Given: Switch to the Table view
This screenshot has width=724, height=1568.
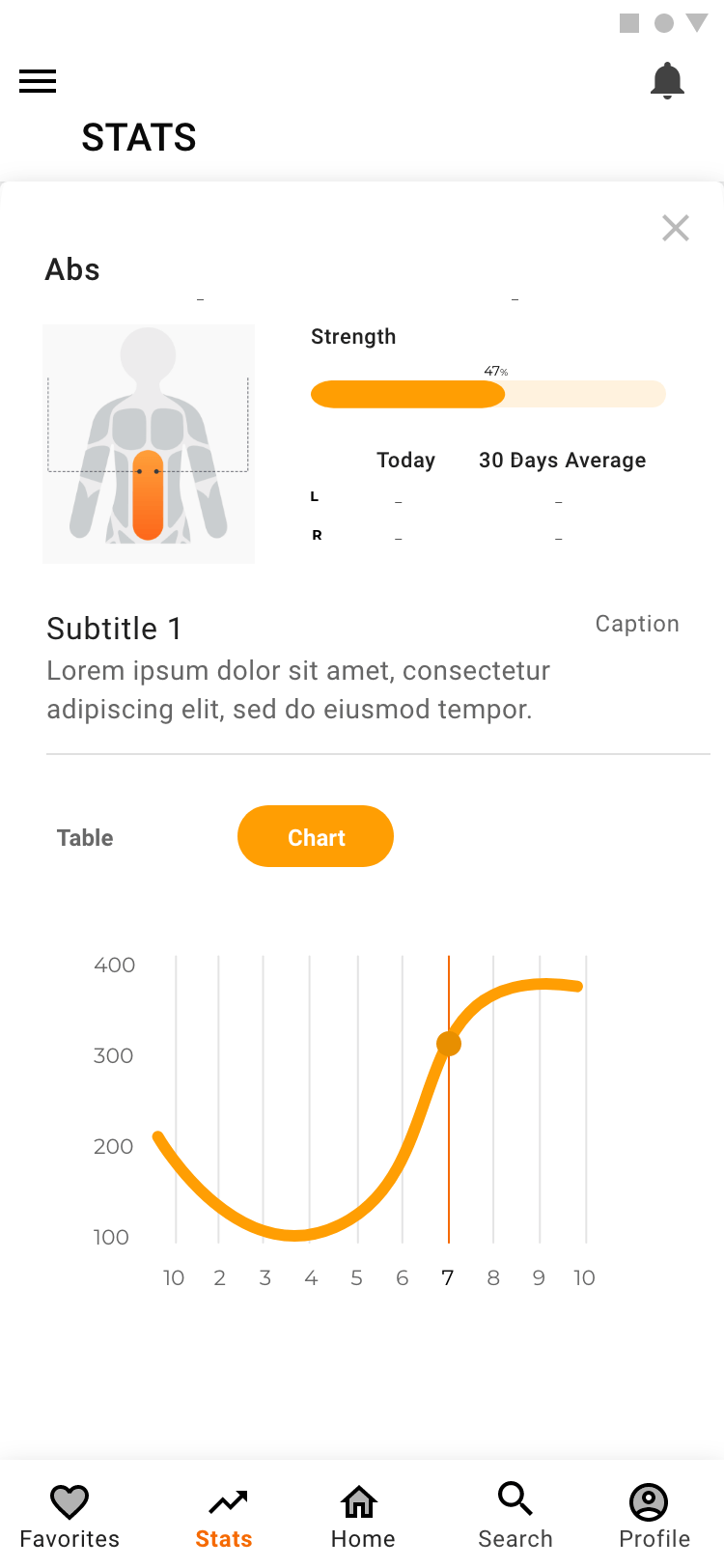Looking at the screenshot, I should [x=85, y=837].
